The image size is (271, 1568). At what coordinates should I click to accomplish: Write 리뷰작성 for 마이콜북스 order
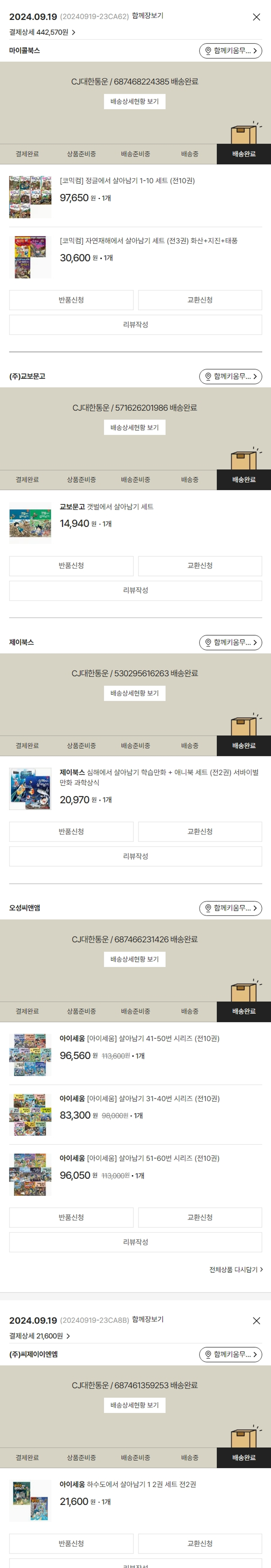tap(135, 324)
